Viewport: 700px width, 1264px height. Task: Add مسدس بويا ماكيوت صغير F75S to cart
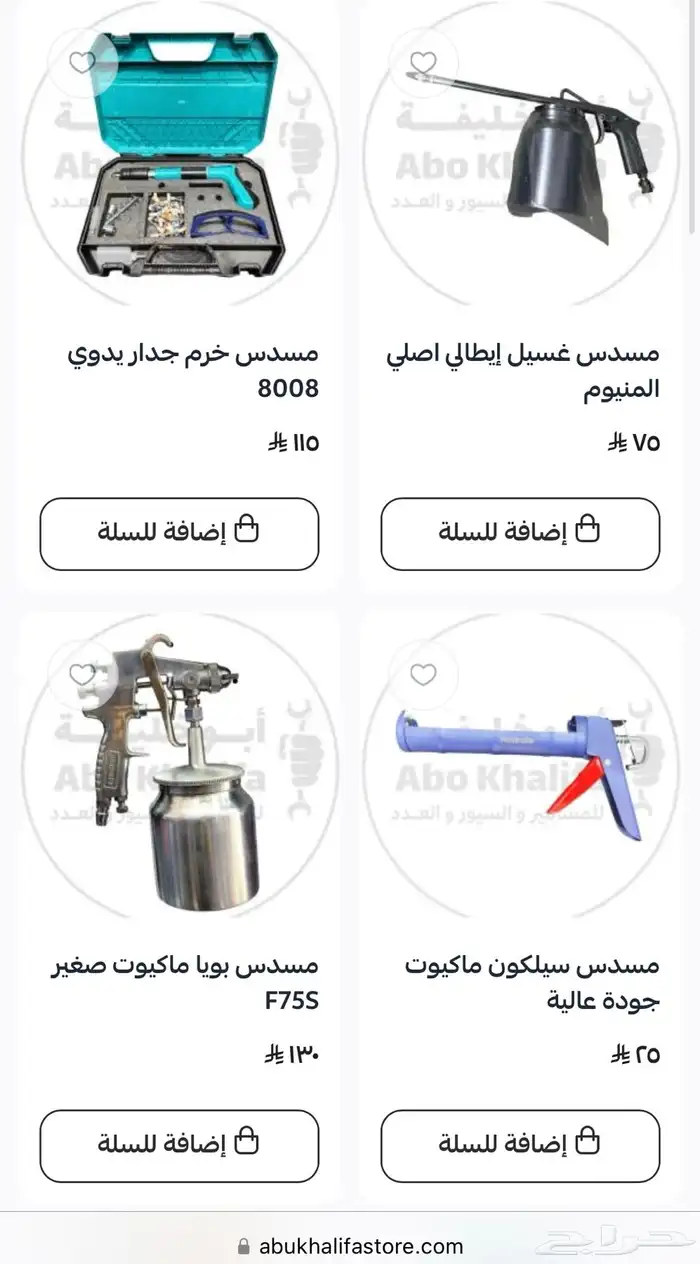pyautogui.click(x=179, y=1145)
